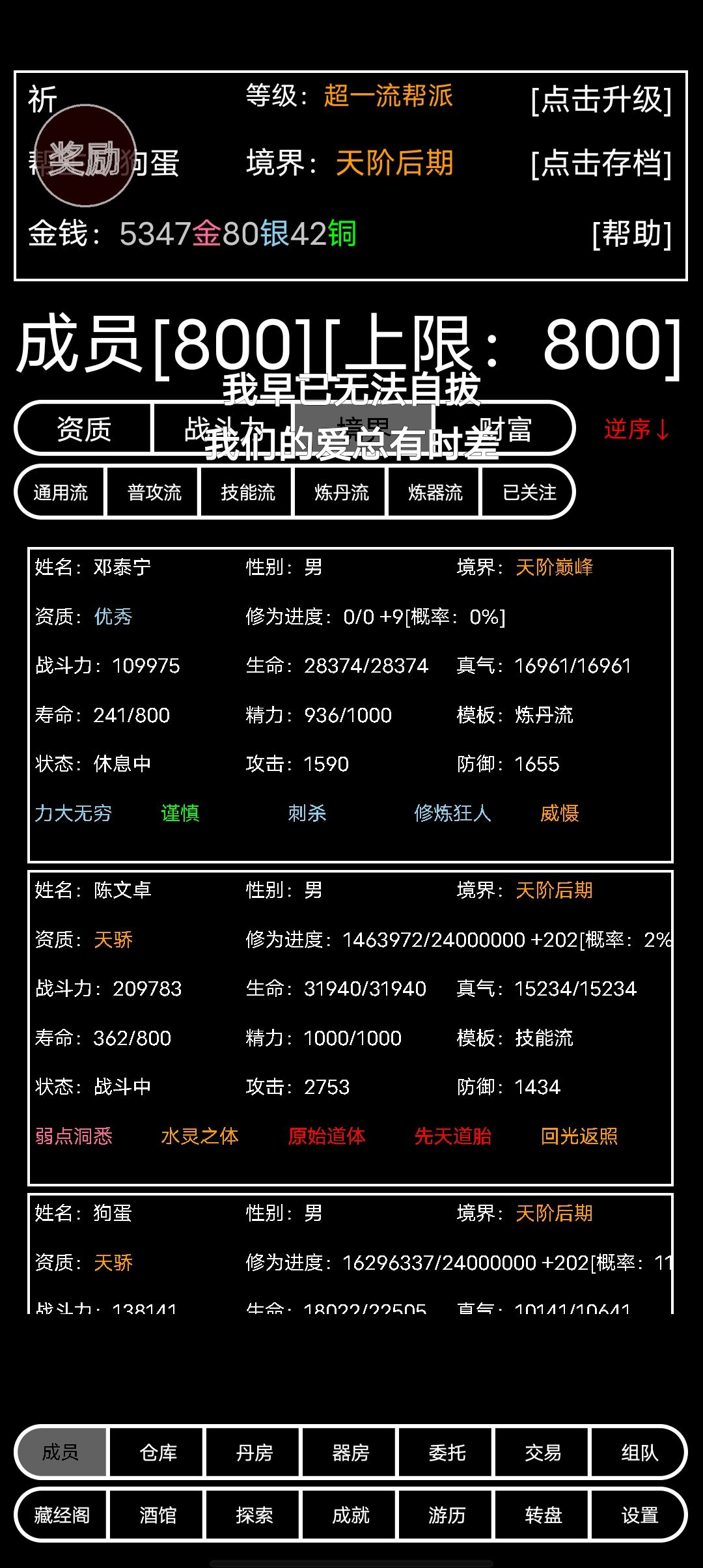Open the 藏经阁 section
The height and width of the screenshot is (1568, 703).
click(x=62, y=1515)
